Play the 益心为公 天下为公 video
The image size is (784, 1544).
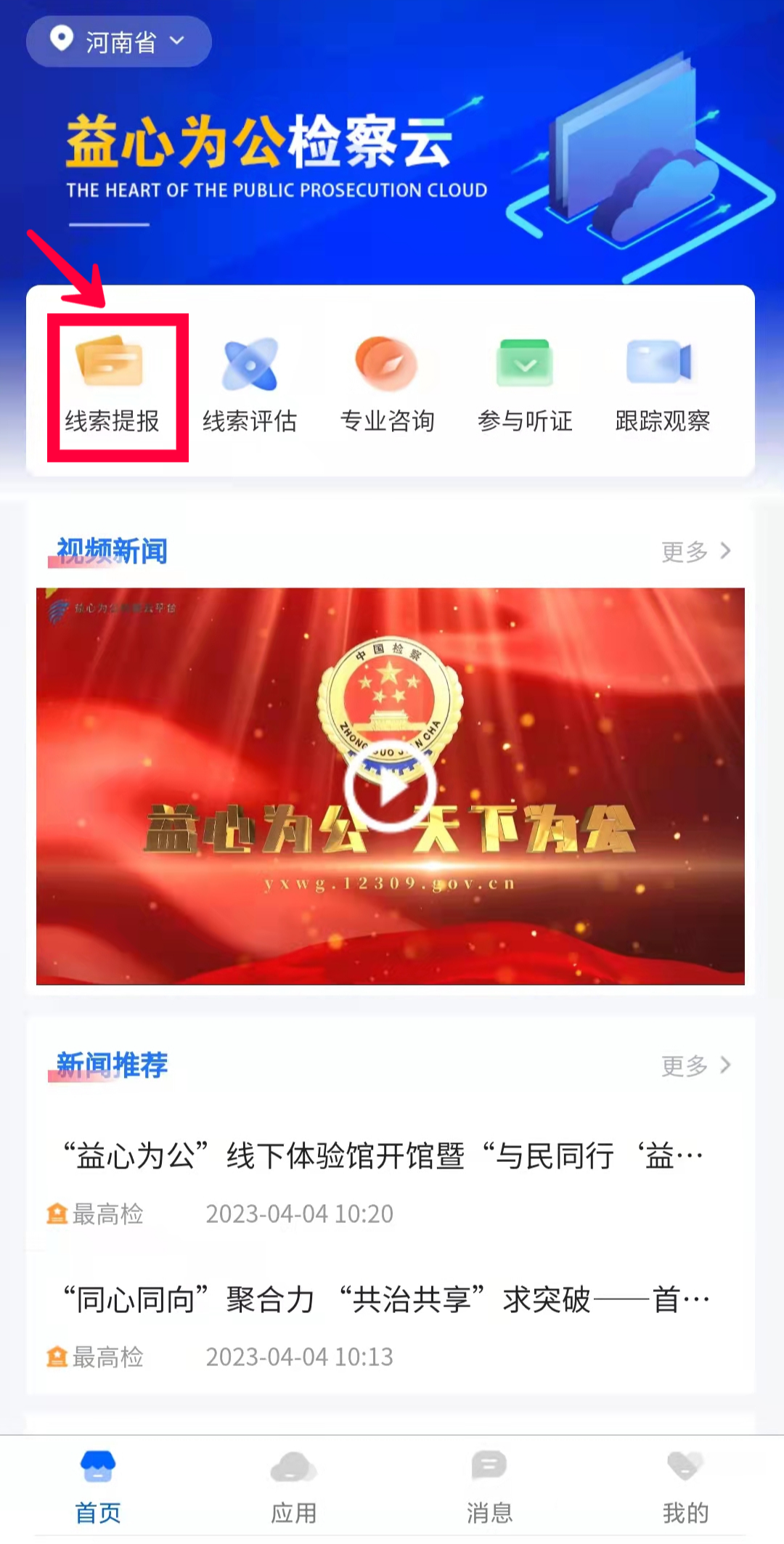coord(391,788)
